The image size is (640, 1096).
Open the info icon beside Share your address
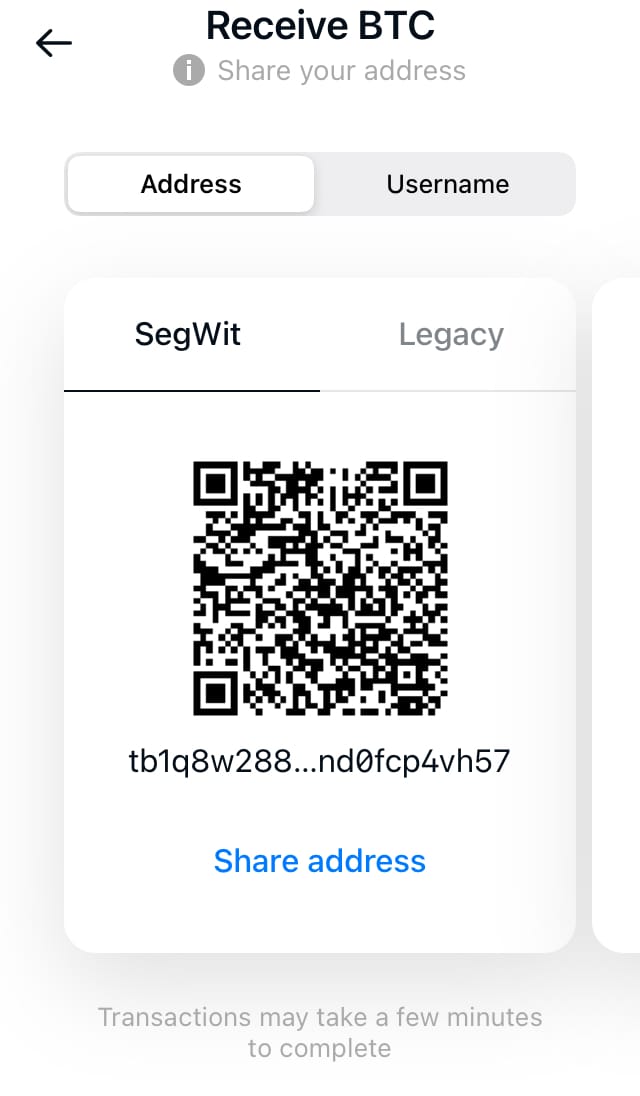(x=189, y=71)
